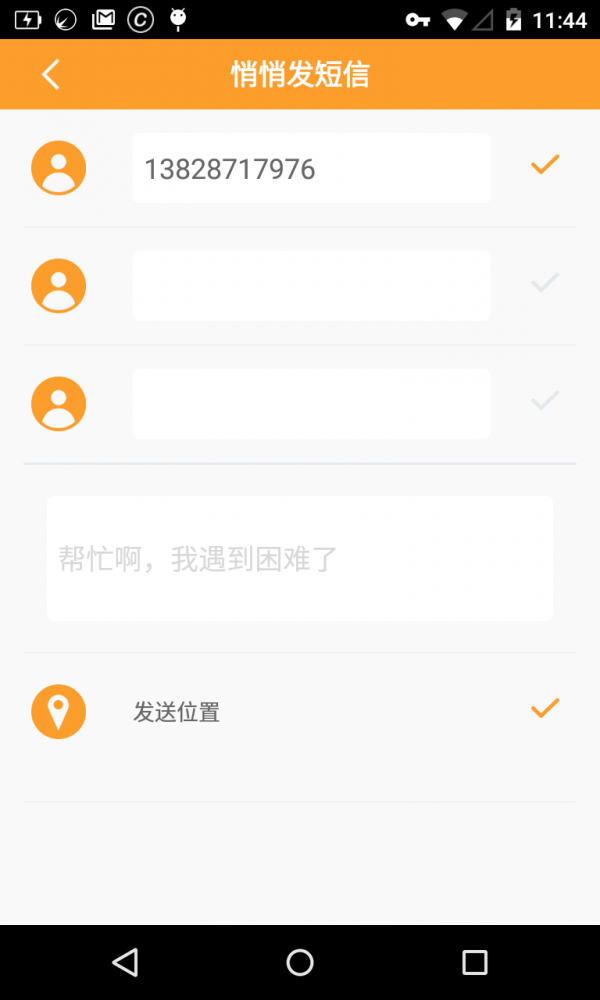600x1000 pixels.
Task: Open the recent apps overview
Action: pos(474,962)
